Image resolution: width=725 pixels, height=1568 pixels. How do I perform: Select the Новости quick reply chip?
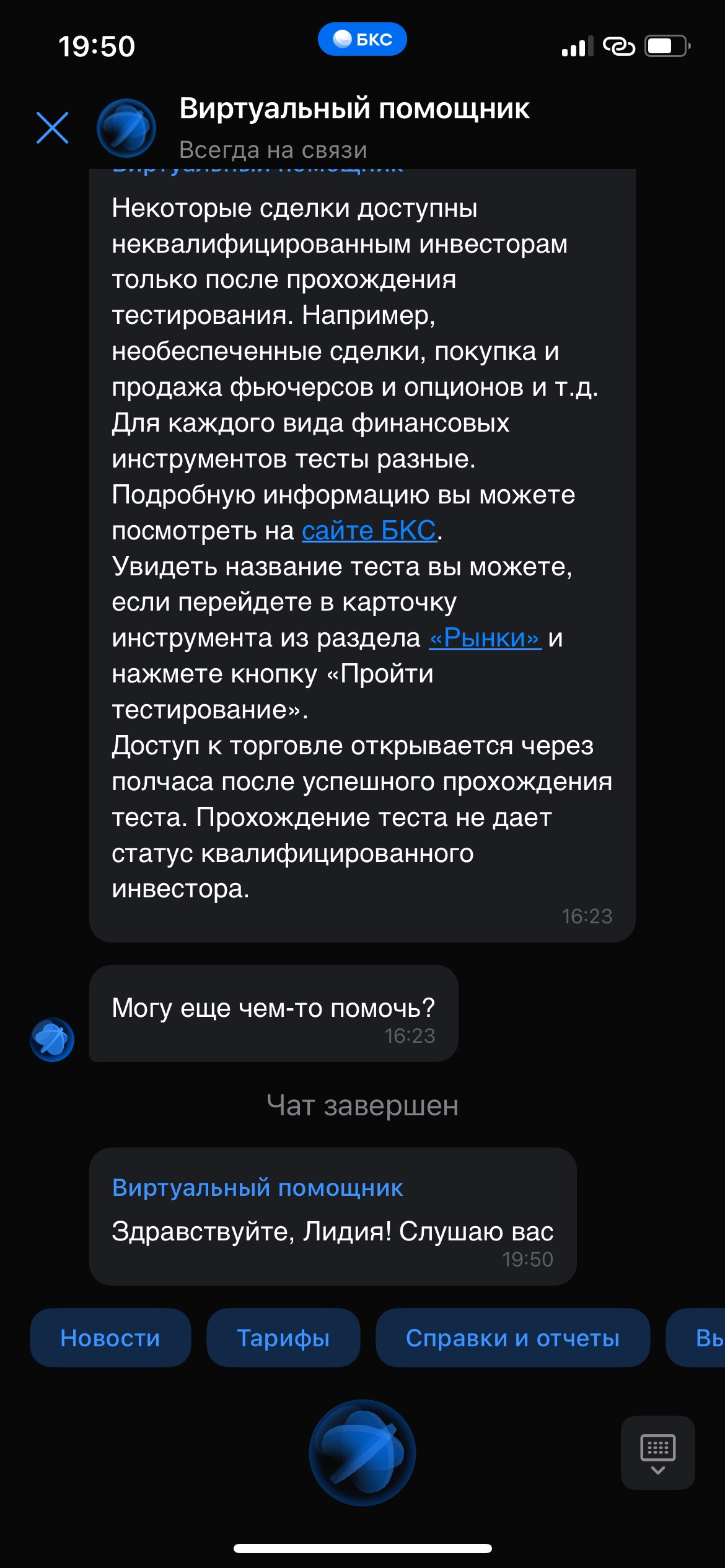(x=110, y=1338)
